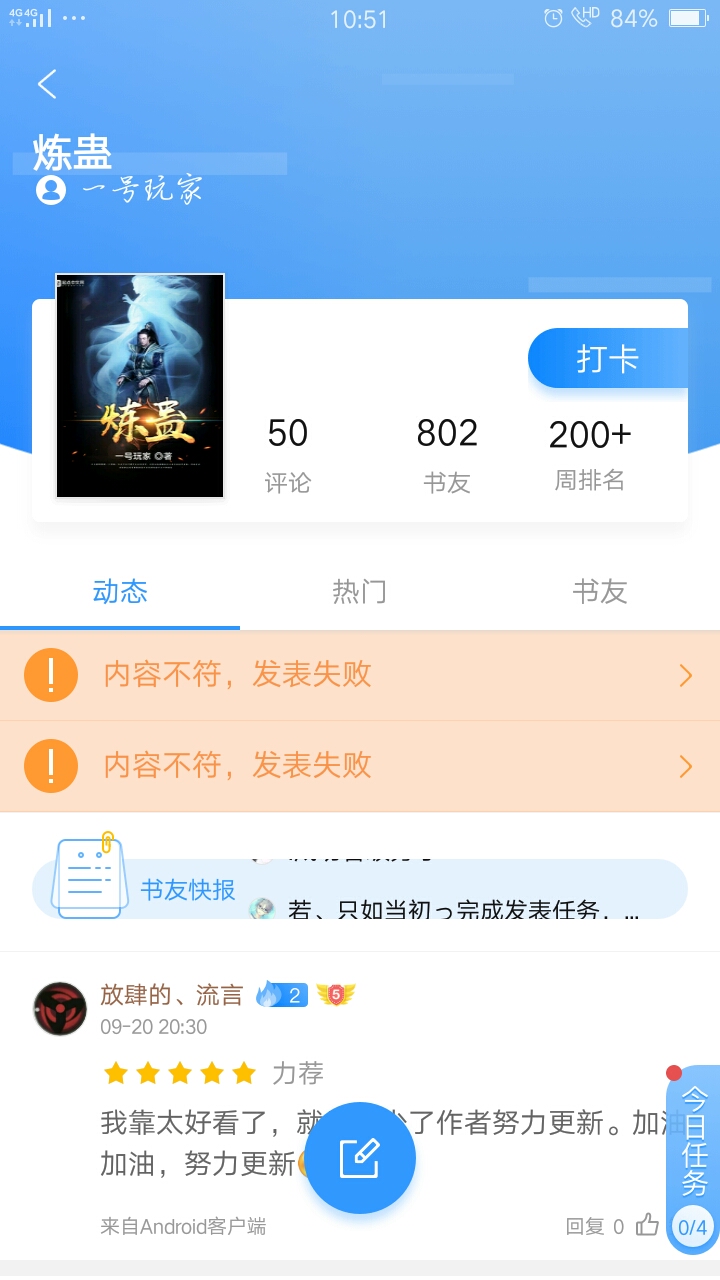Tap the 打卡 check-in button
Image resolution: width=720 pixels, height=1280 pixels.
[x=607, y=358]
